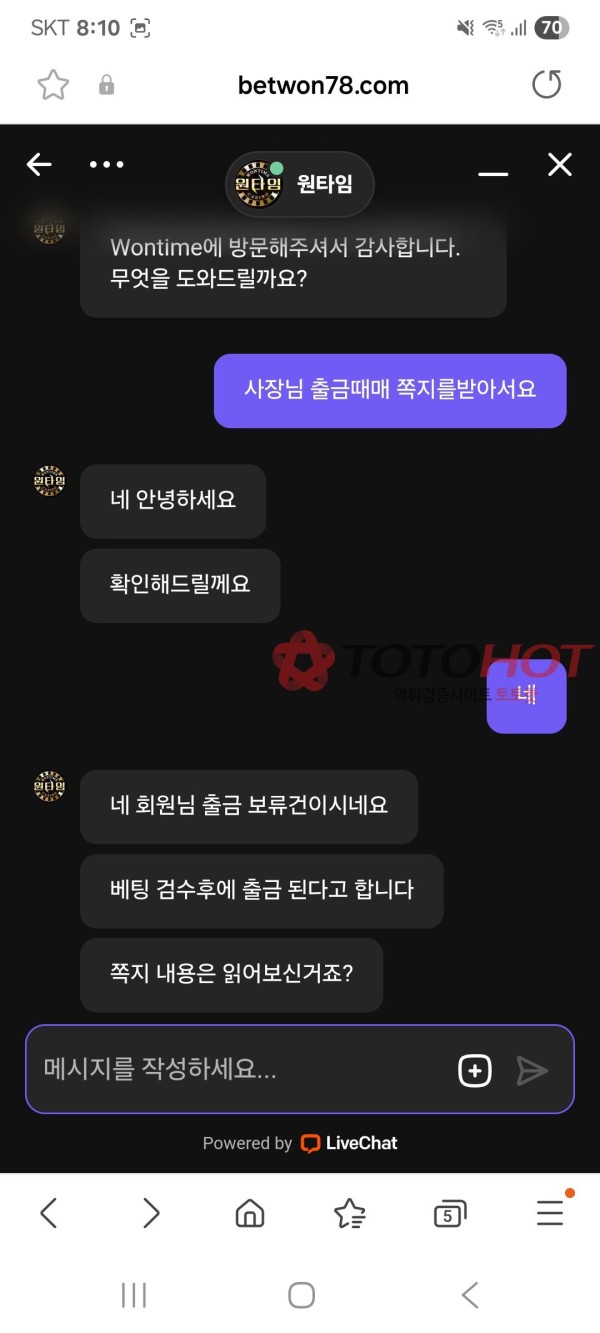Open the browser bookmarks list
600x1333 pixels.
[x=349, y=1213]
